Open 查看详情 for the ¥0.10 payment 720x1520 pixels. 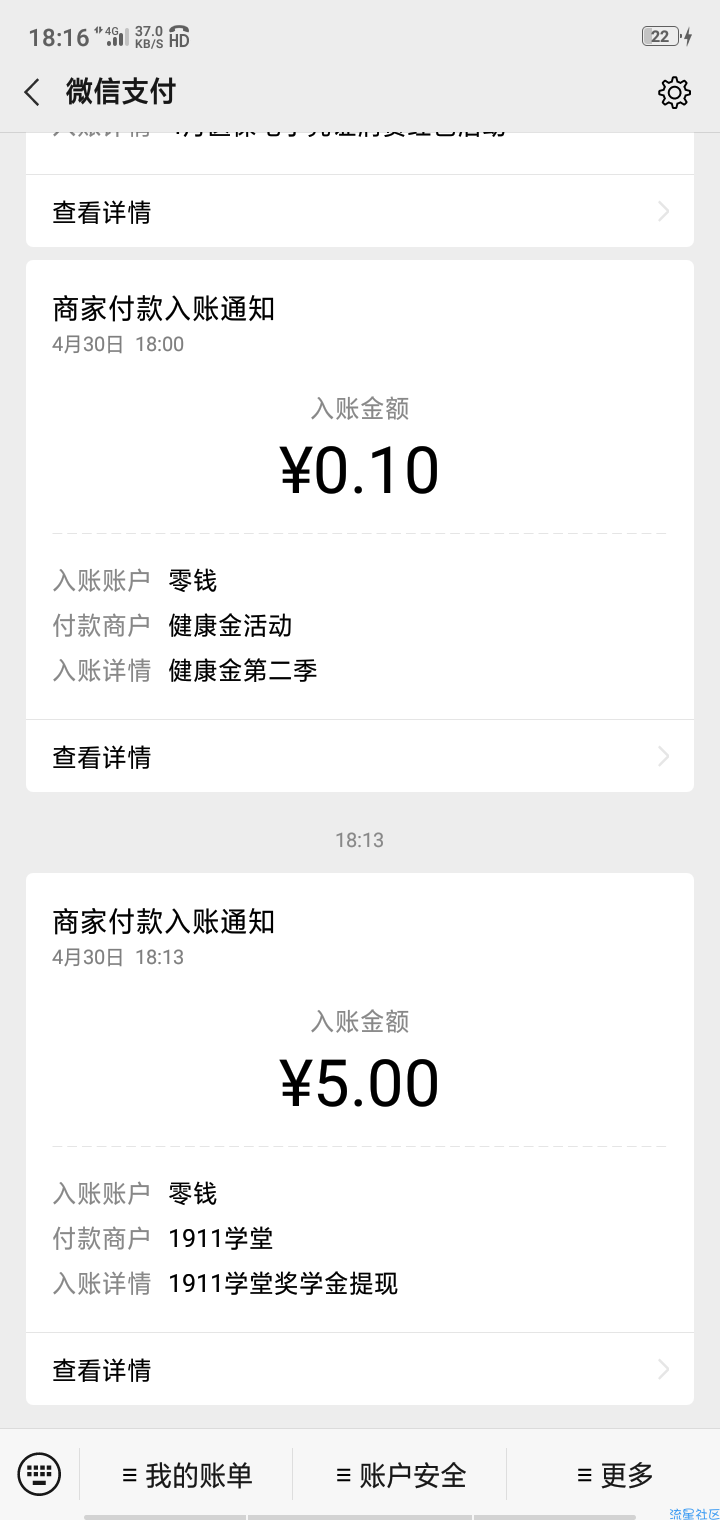click(x=360, y=756)
